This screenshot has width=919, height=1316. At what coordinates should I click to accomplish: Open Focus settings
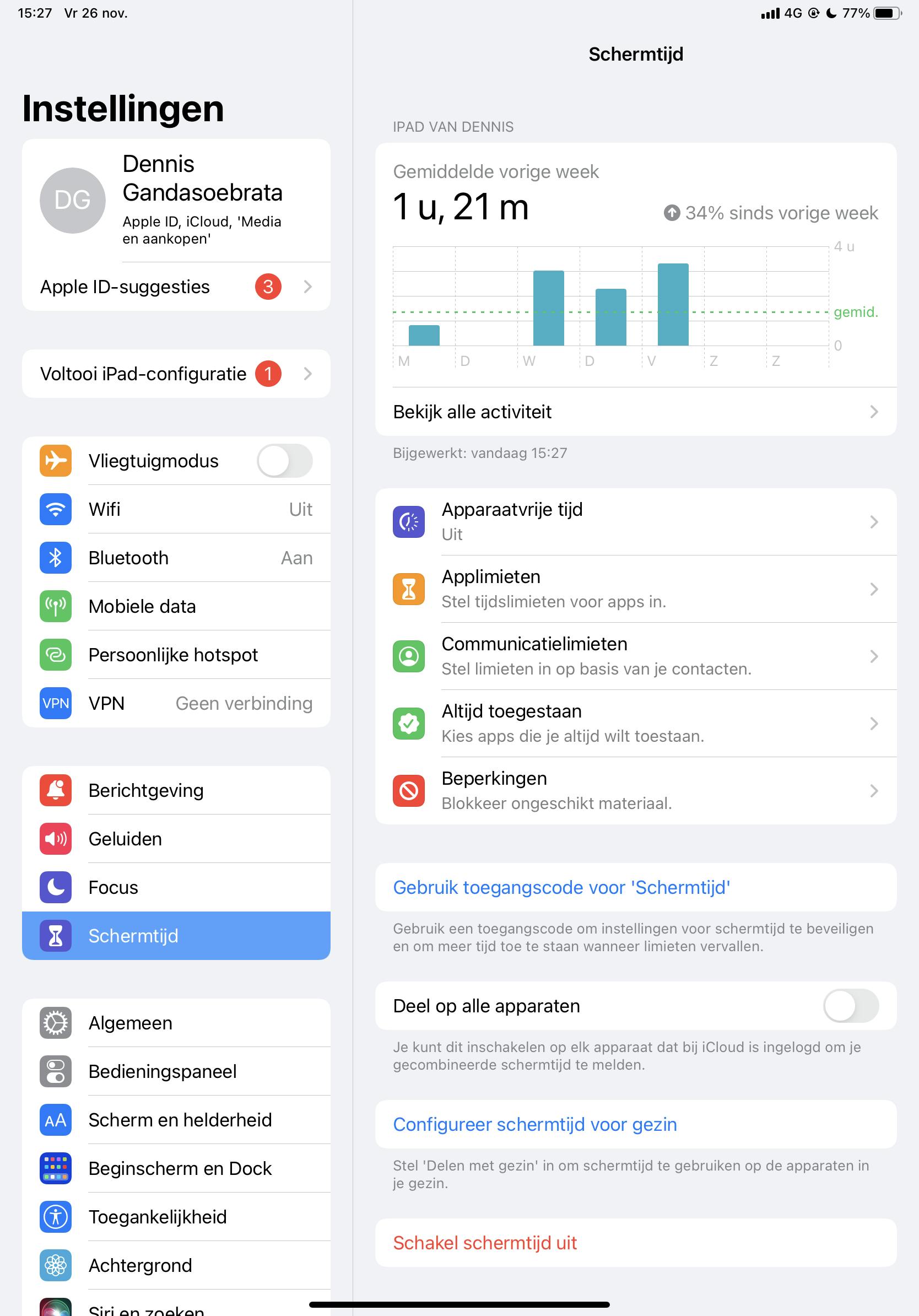tap(176, 887)
